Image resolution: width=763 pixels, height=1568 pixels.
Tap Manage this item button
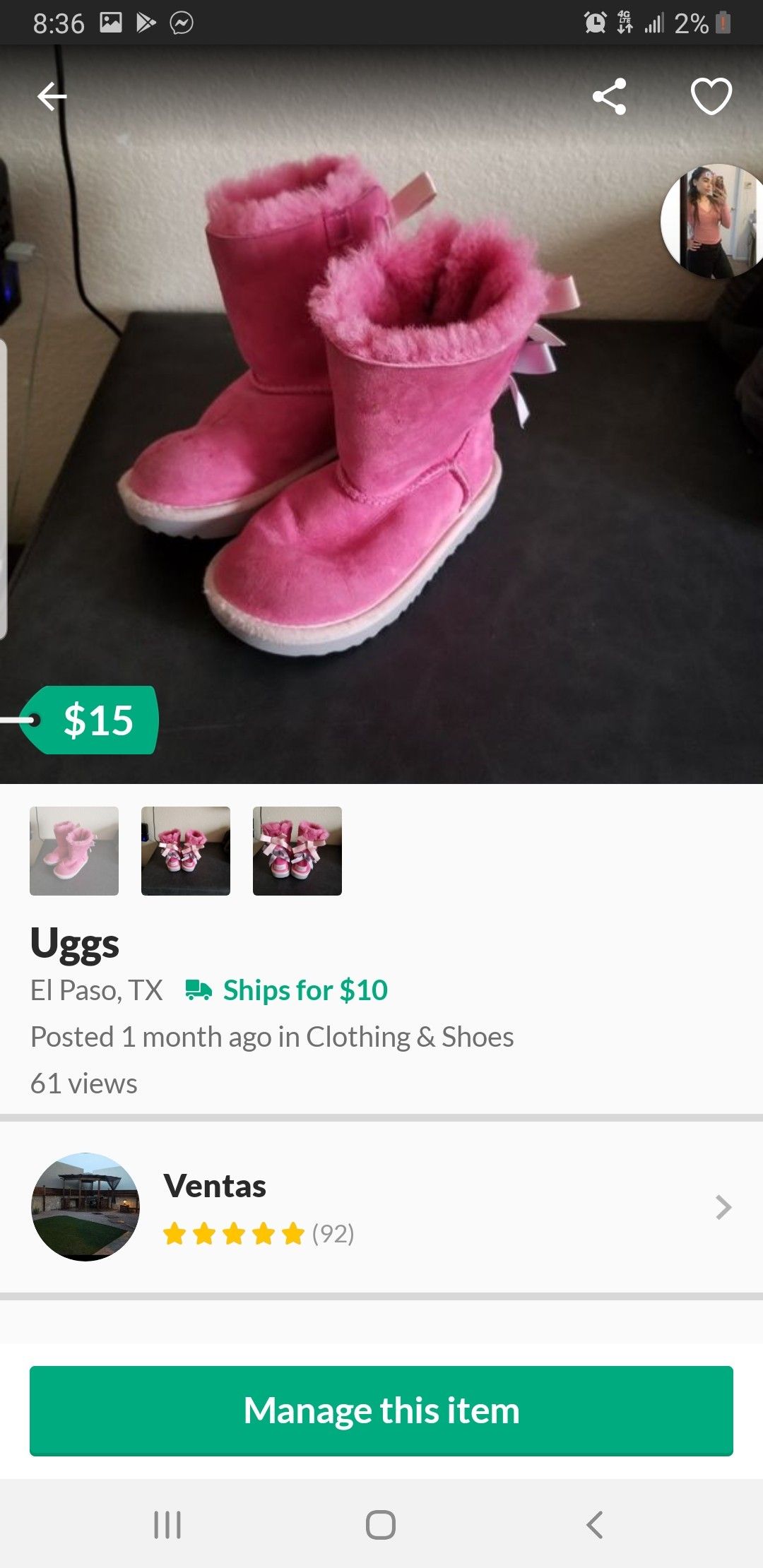coord(381,1410)
